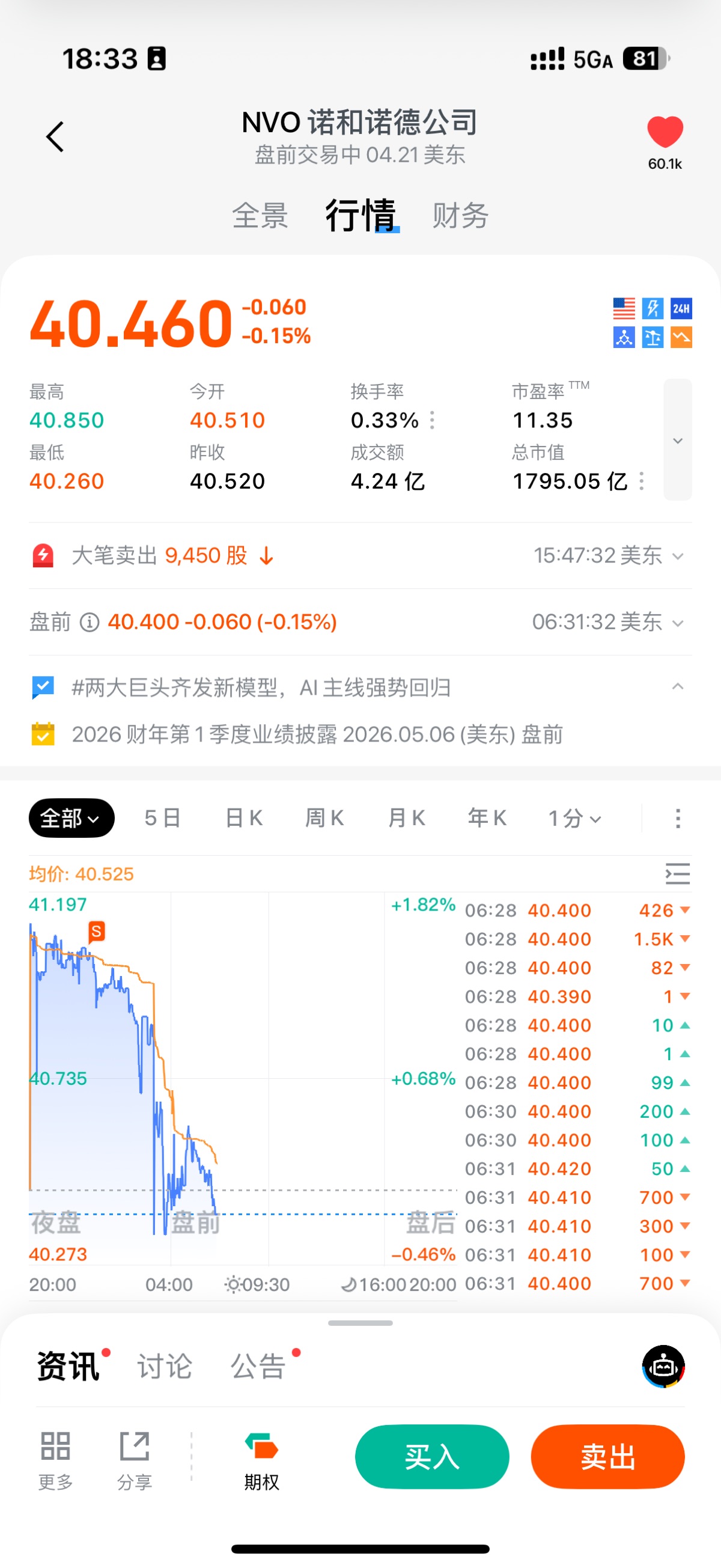Open the 全部 chart session dropdown
Image resolution: width=721 pixels, height=1568 pixels.
coord(71,818)
